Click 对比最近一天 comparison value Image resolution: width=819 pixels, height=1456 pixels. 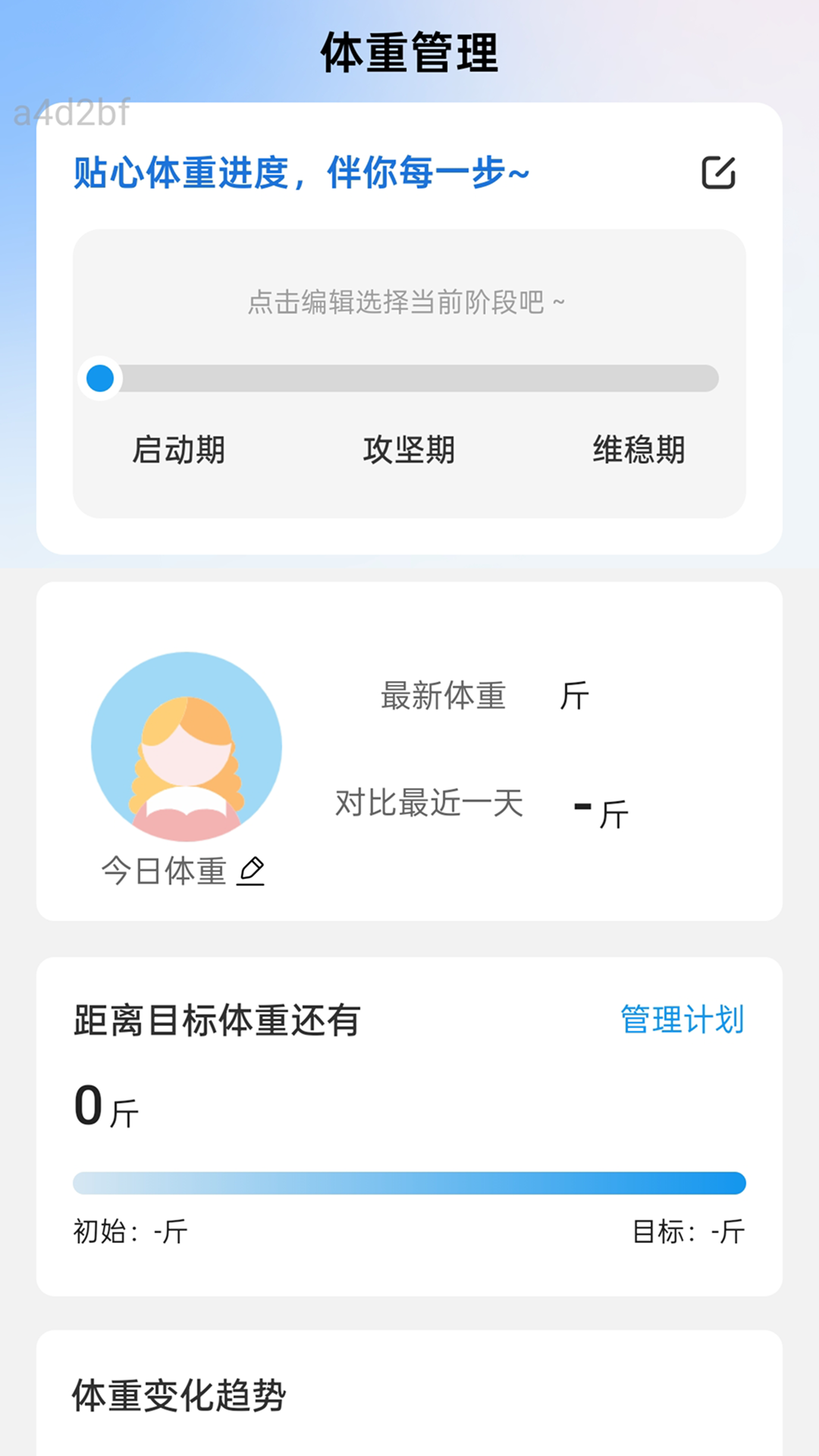click(601, 810)
